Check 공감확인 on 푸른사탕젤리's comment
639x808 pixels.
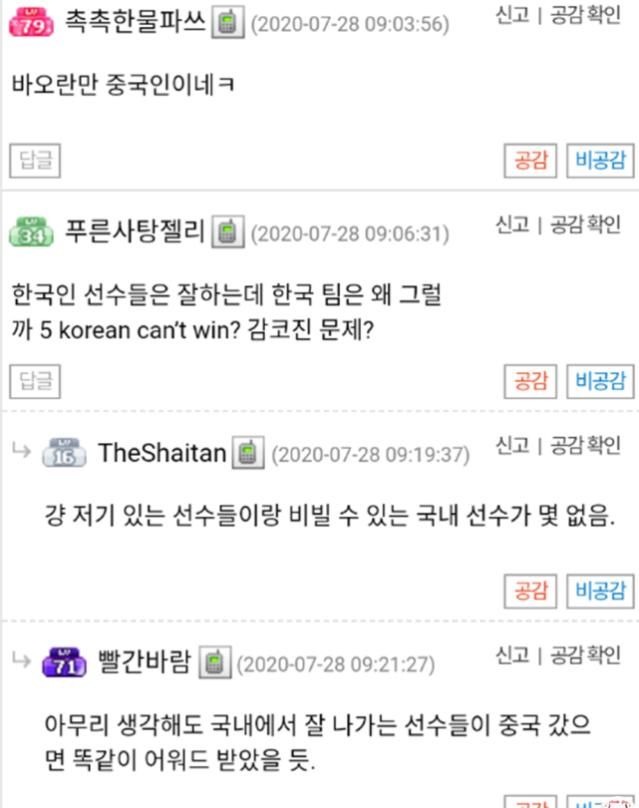pyautogui.click(x=585, y=225)
